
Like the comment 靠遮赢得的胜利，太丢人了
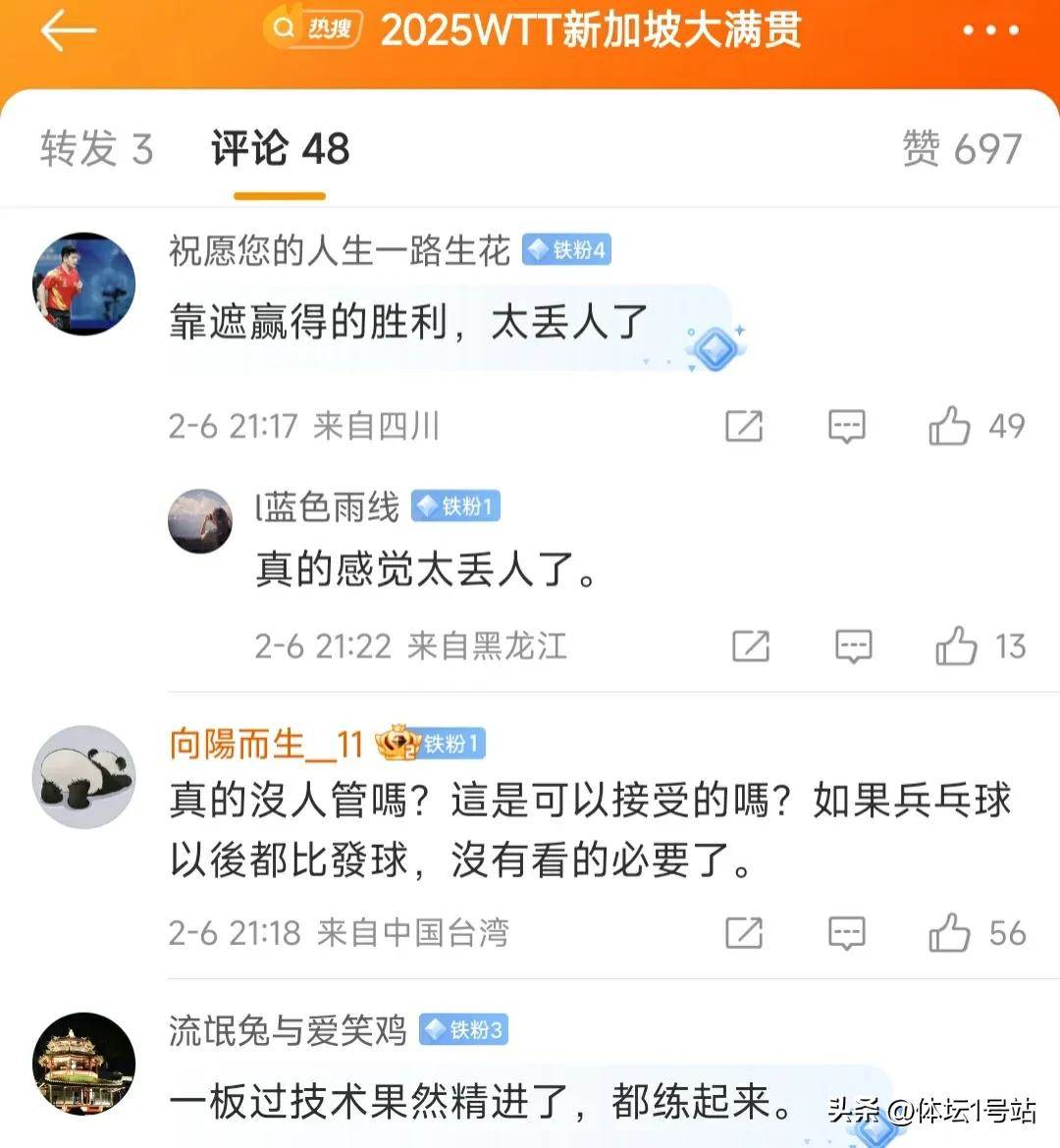950,426
